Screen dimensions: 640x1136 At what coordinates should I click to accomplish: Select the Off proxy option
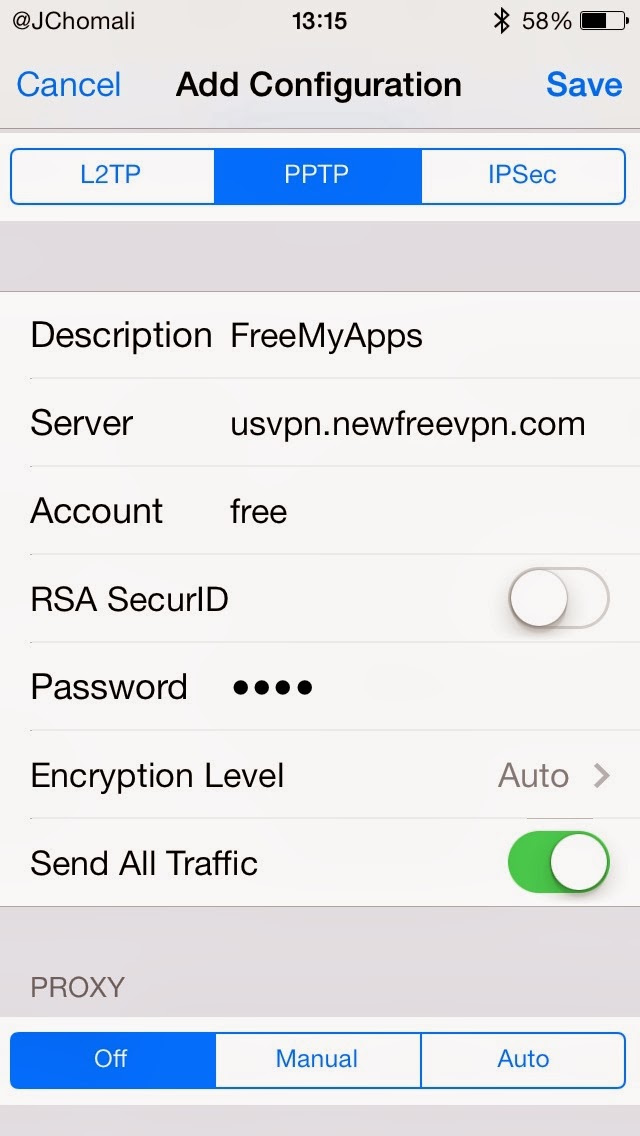pyautogui.click(x=112, y=1060)
